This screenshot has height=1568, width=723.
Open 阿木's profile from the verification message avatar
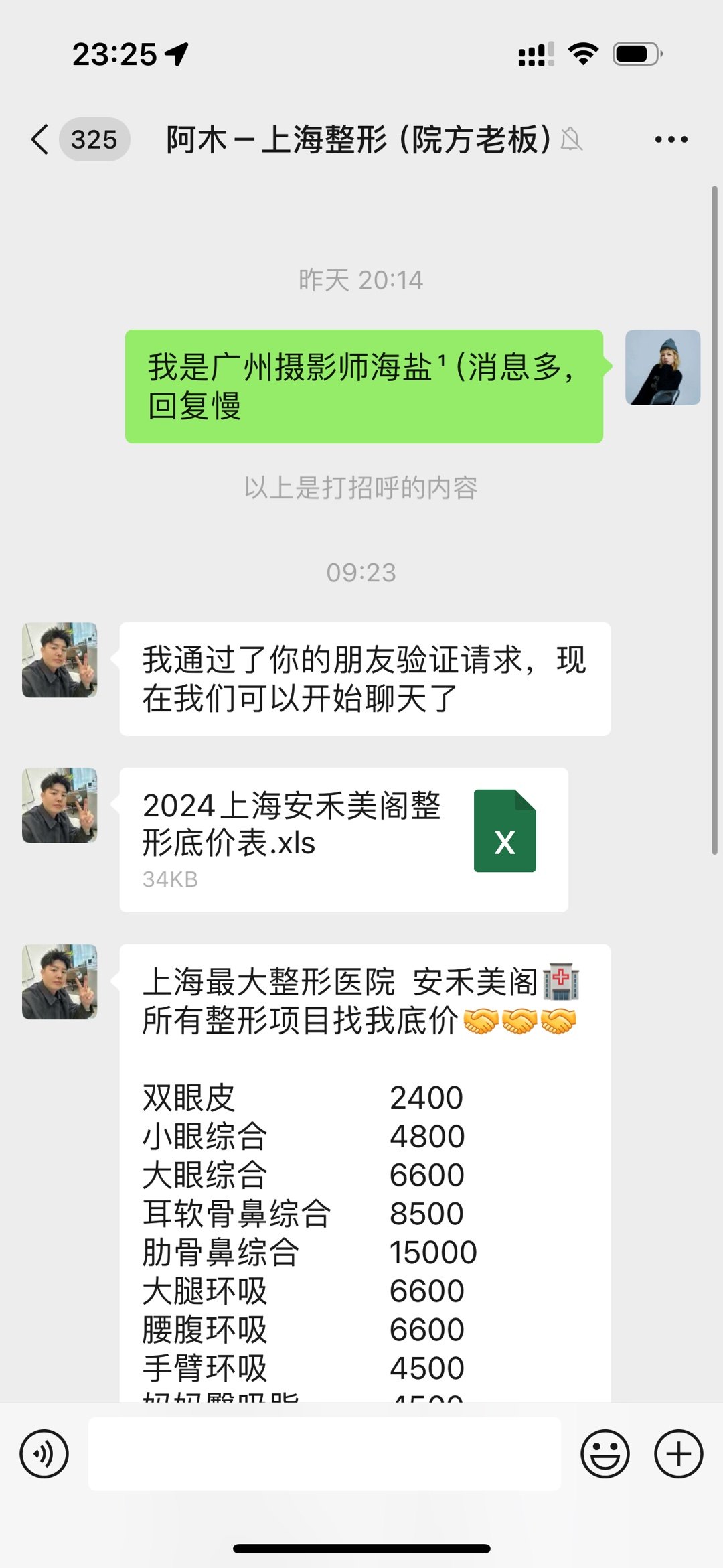(x=60, y=660)
